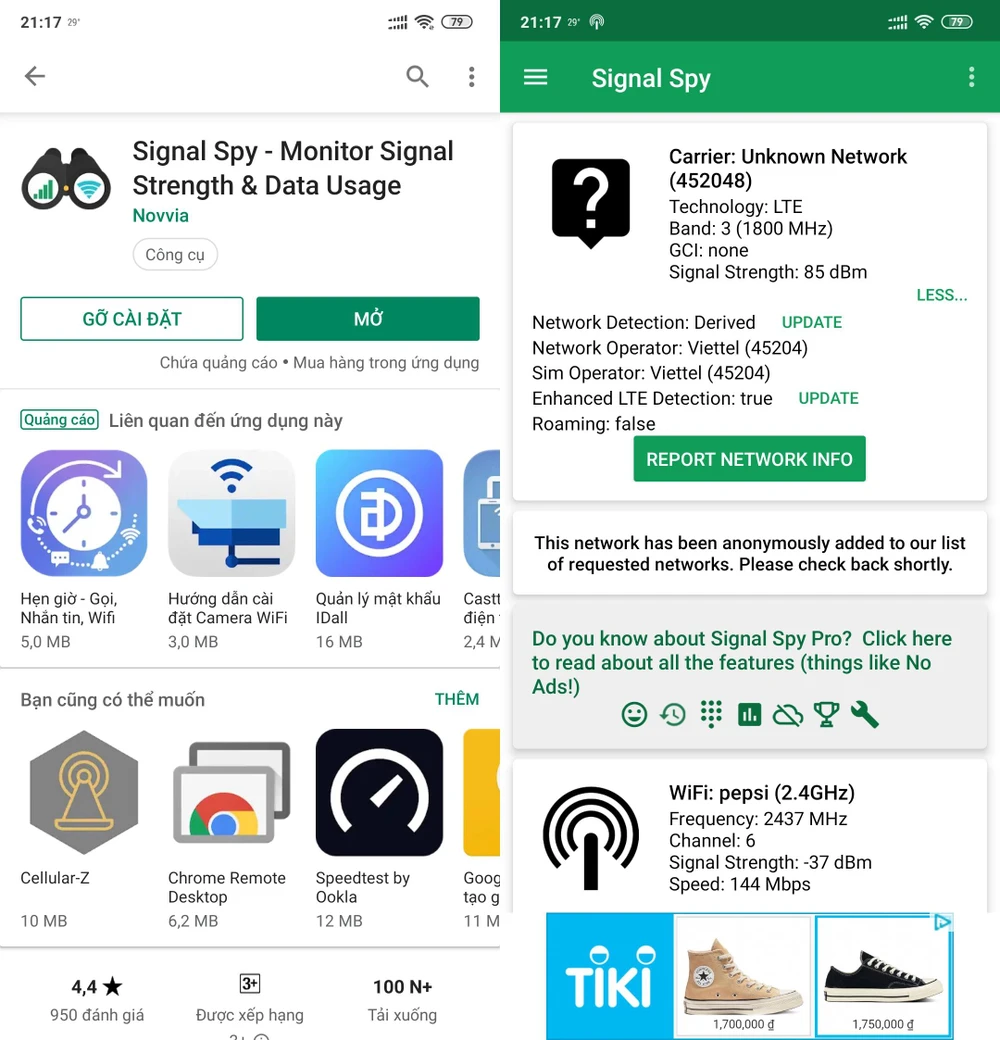Tap GỠ CÀI ĐẶT to uninstall
Image resolution: width=1000 pixels, height=1040 pixels.
coord(132,319)
